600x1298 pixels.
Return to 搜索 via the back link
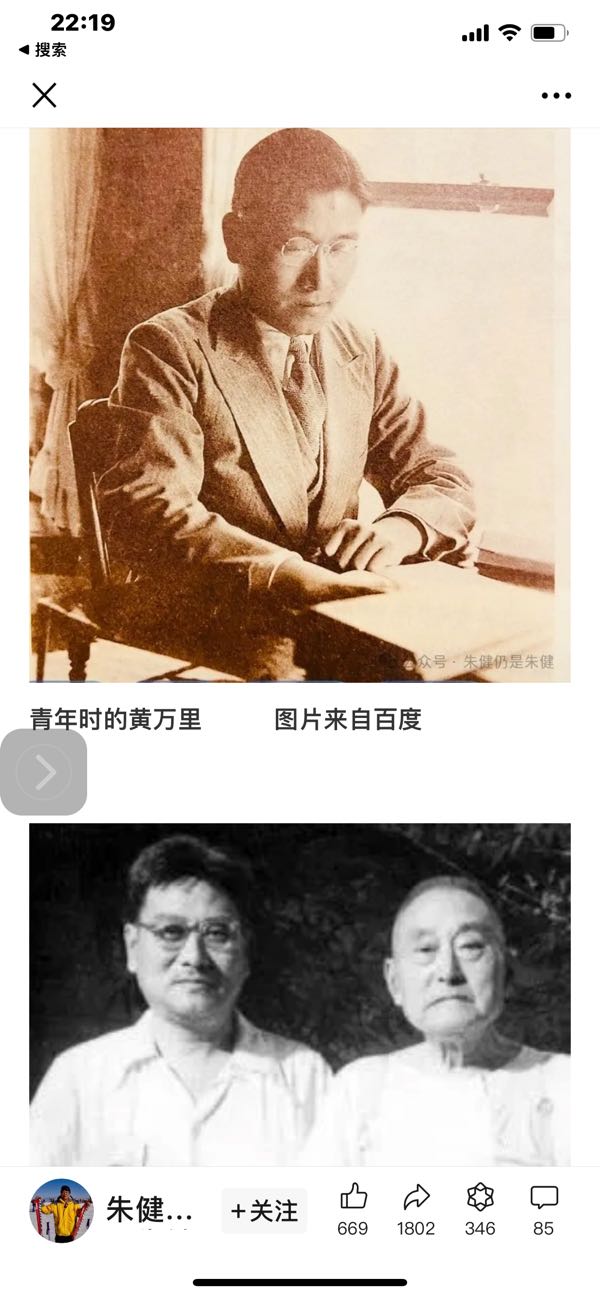tap(42, 50)
